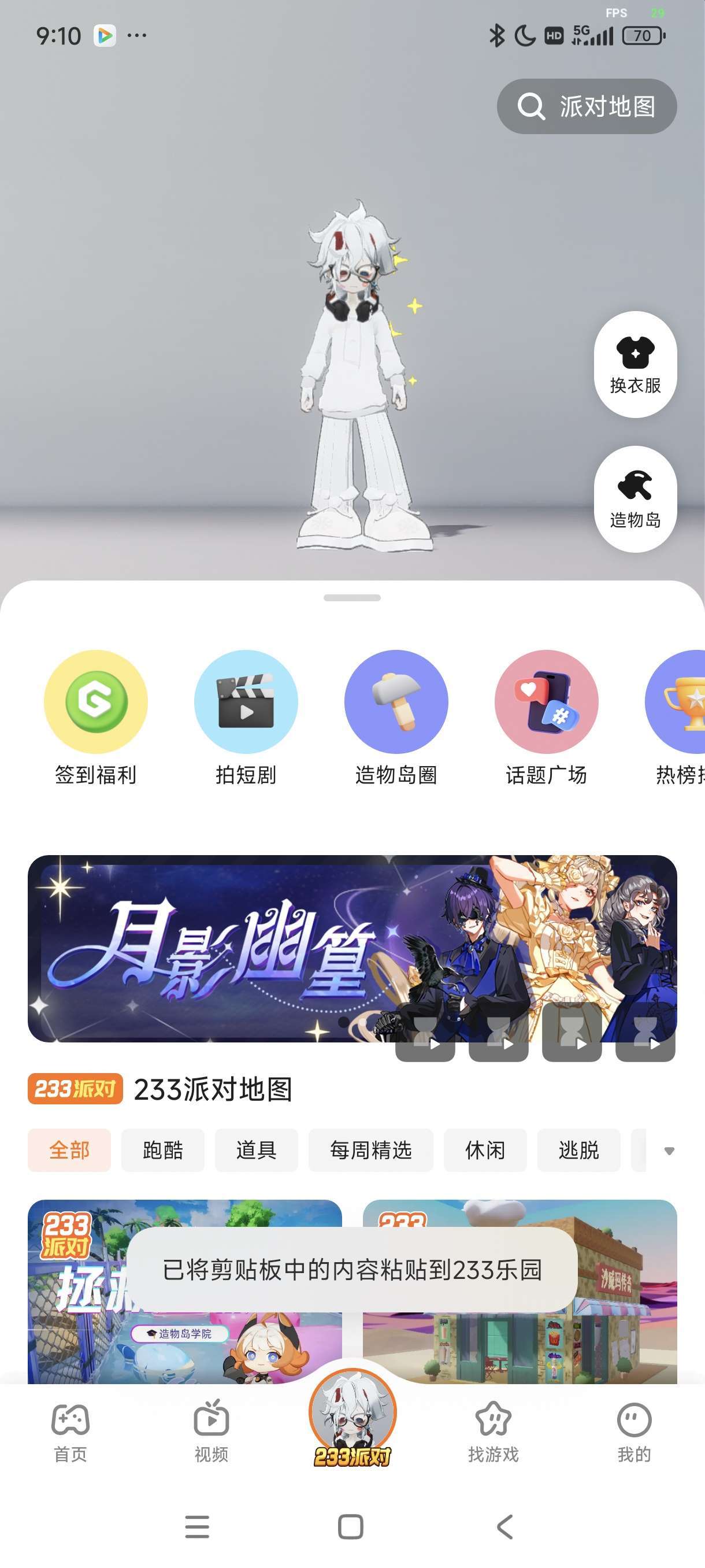
Task: Filter maps by 道具
Action: [256, 1150]
